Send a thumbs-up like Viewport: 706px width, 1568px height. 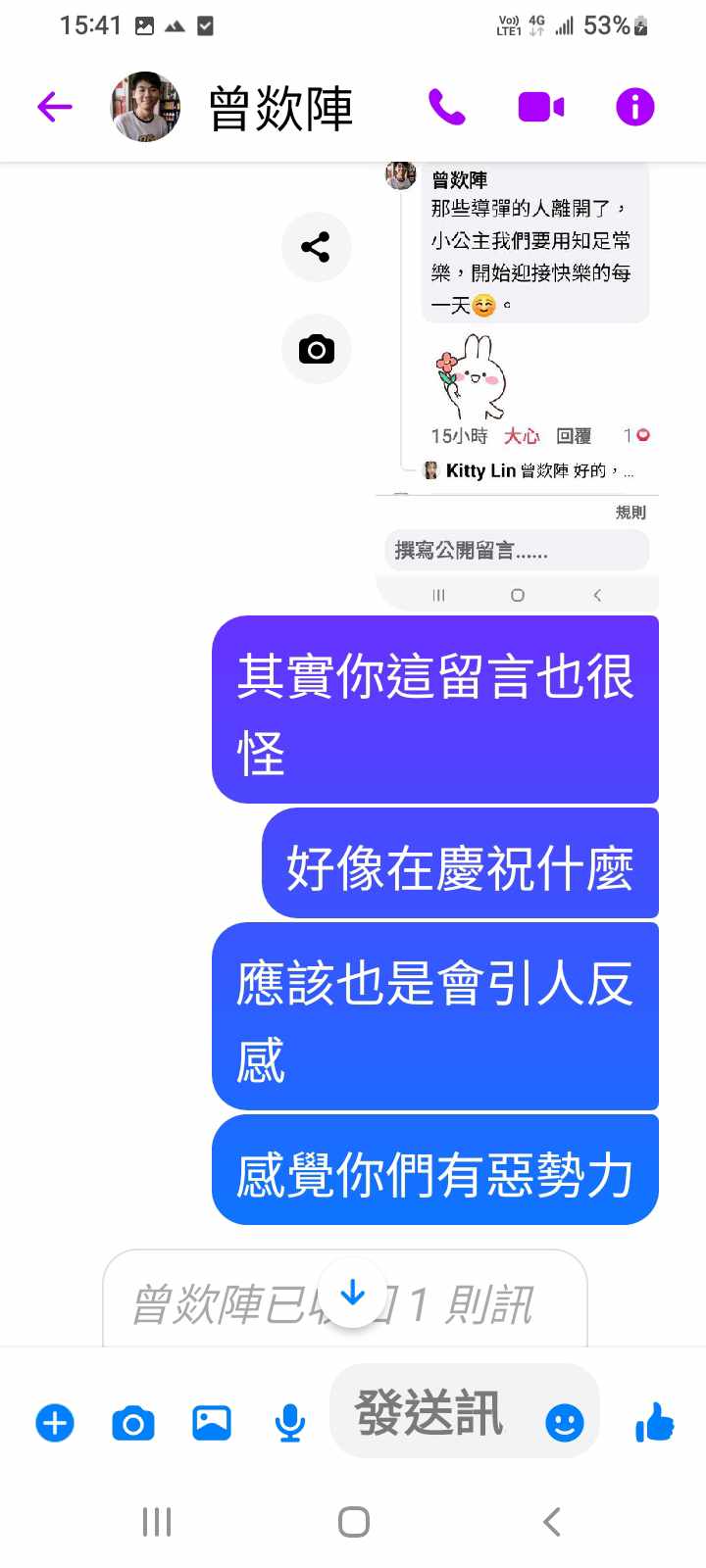pos(654,1422)
